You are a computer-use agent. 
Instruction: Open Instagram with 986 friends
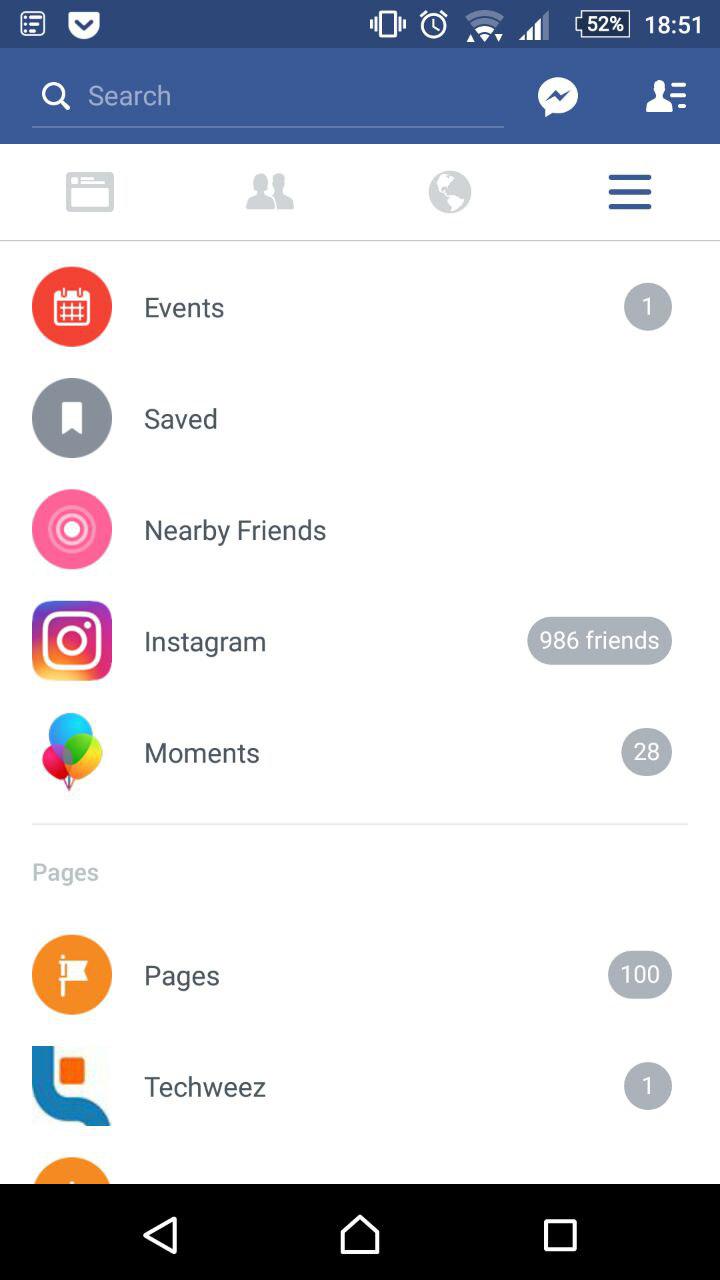[360, 641]
